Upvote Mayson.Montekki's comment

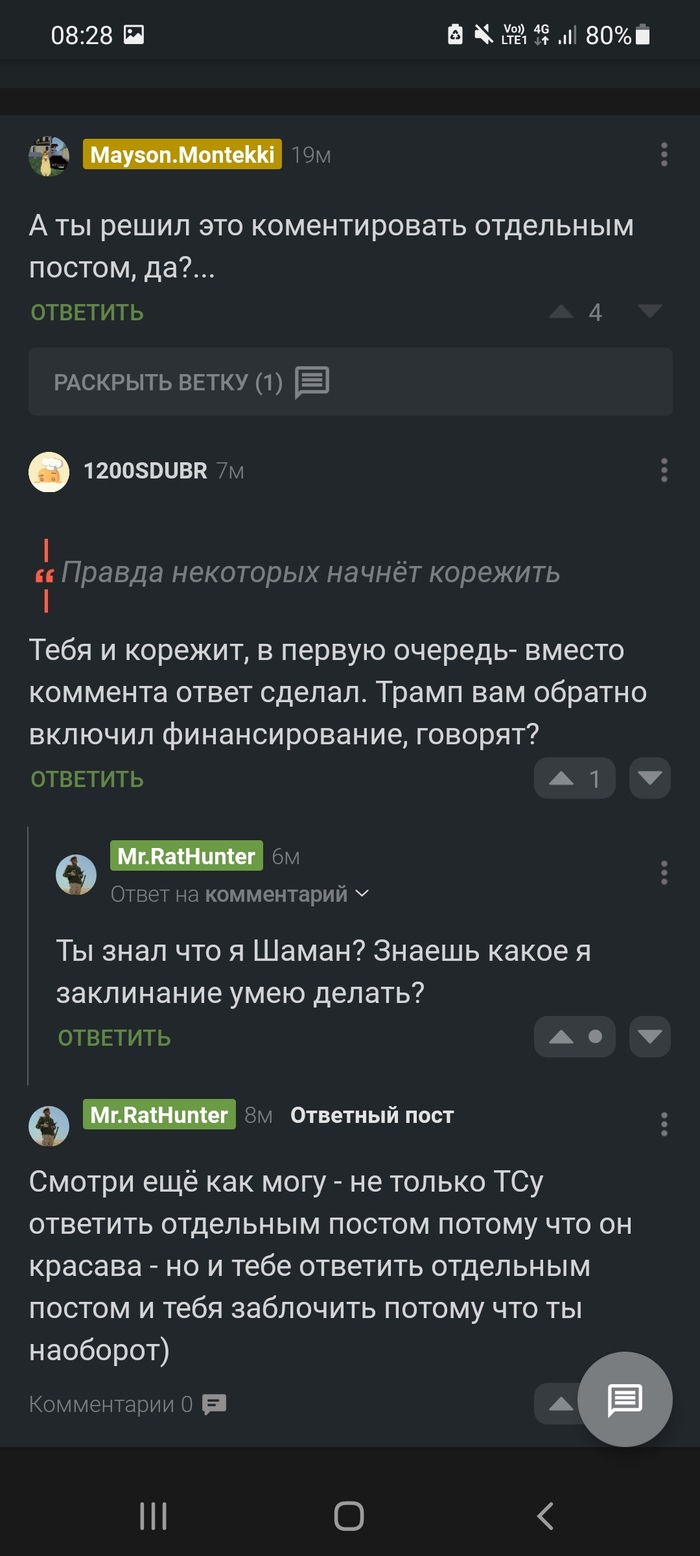coord(561,313)
